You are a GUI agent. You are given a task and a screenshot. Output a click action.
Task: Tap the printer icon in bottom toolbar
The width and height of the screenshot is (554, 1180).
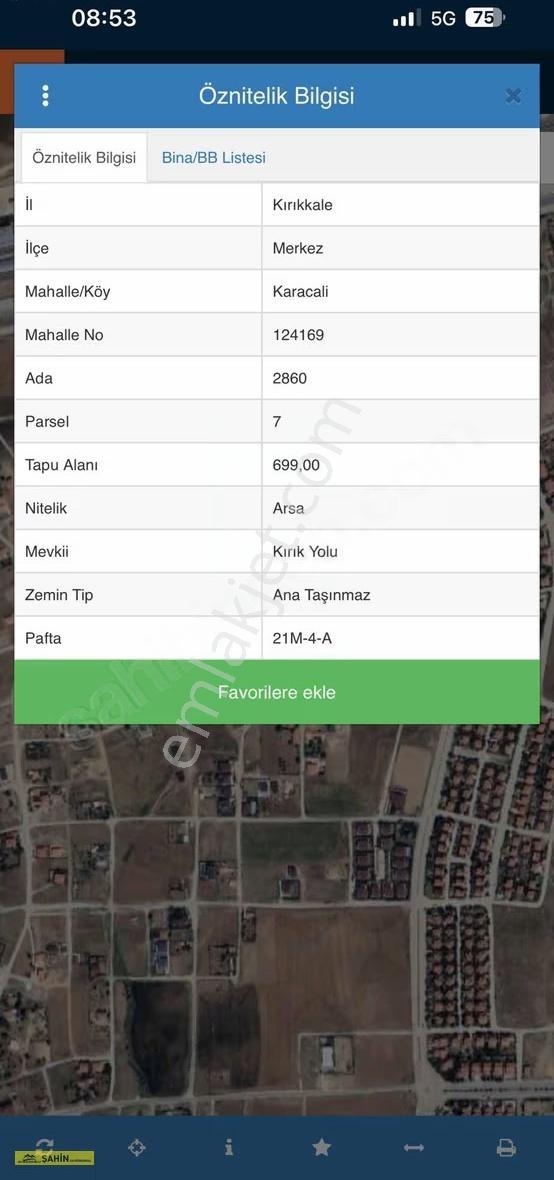(x=507, y=1148)
